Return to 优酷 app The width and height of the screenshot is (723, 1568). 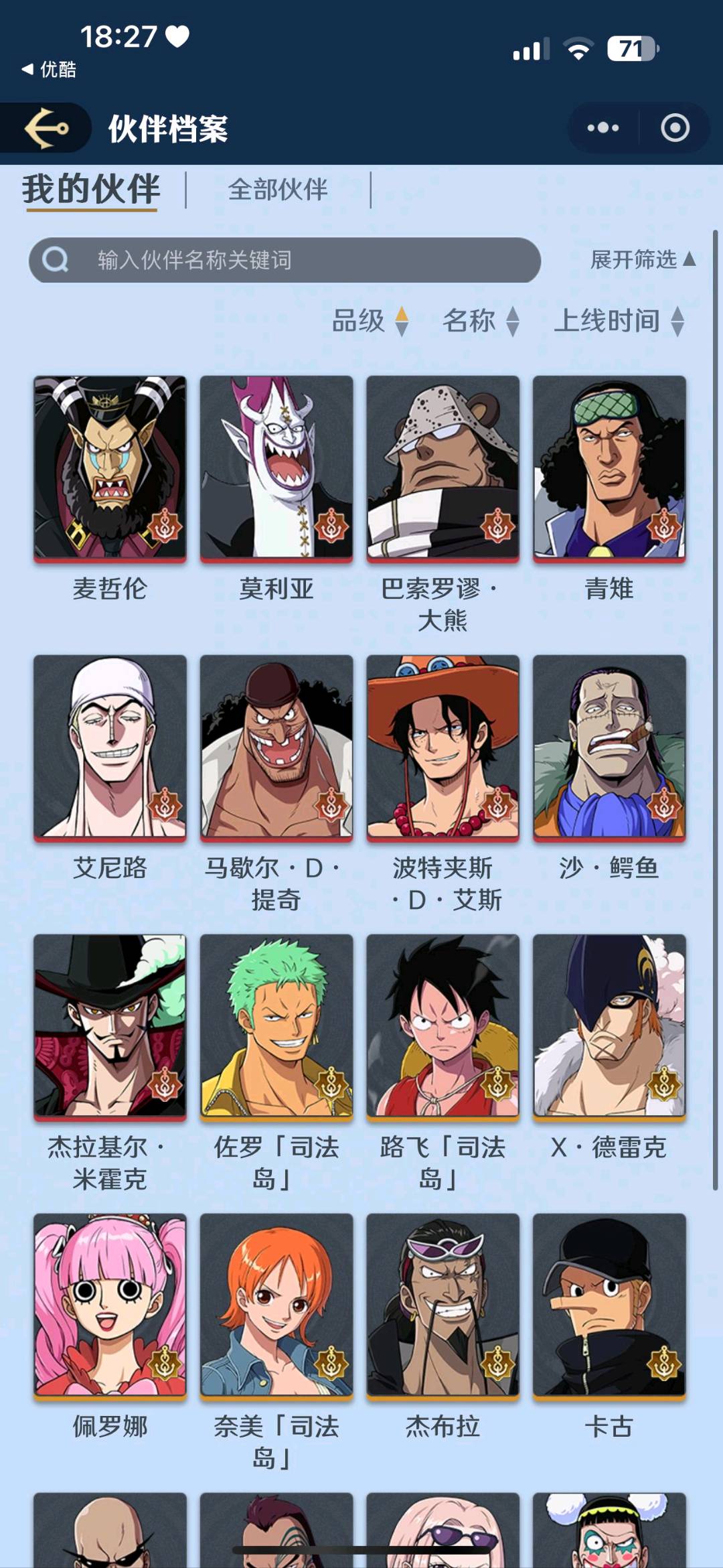49,69
